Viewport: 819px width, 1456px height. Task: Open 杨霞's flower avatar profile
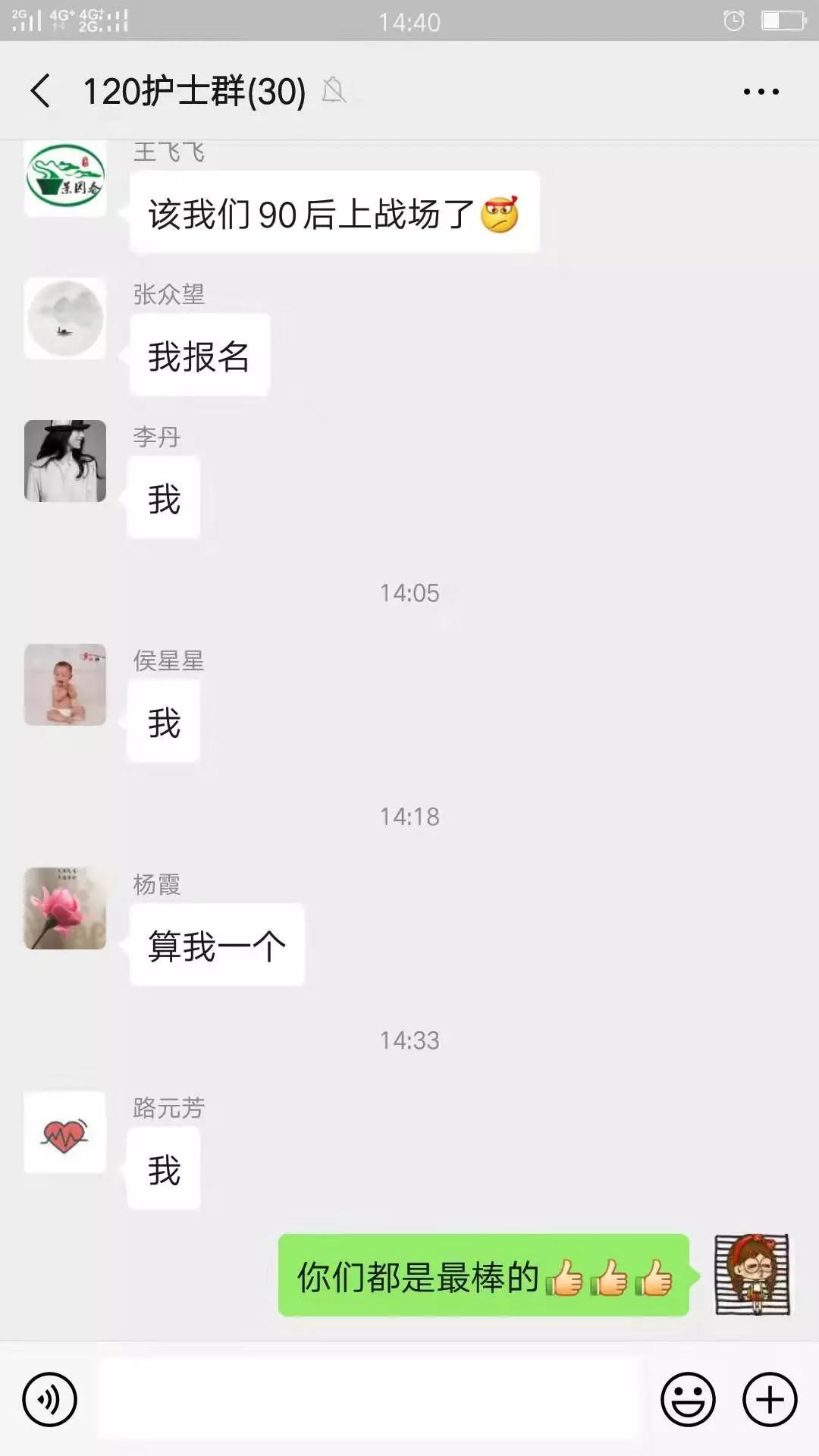pyautogui.click(x=65, y=908)
